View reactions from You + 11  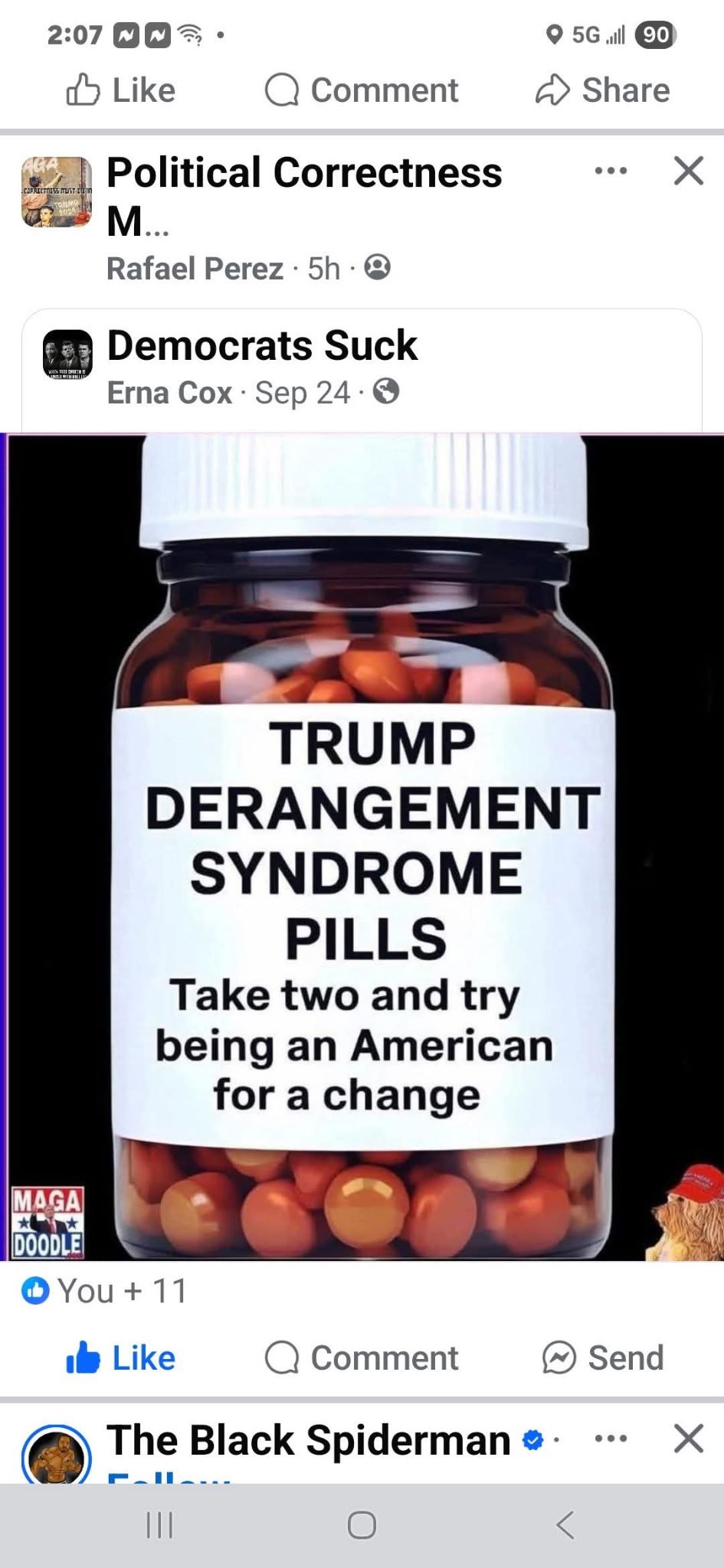(x=105, y=1291)
